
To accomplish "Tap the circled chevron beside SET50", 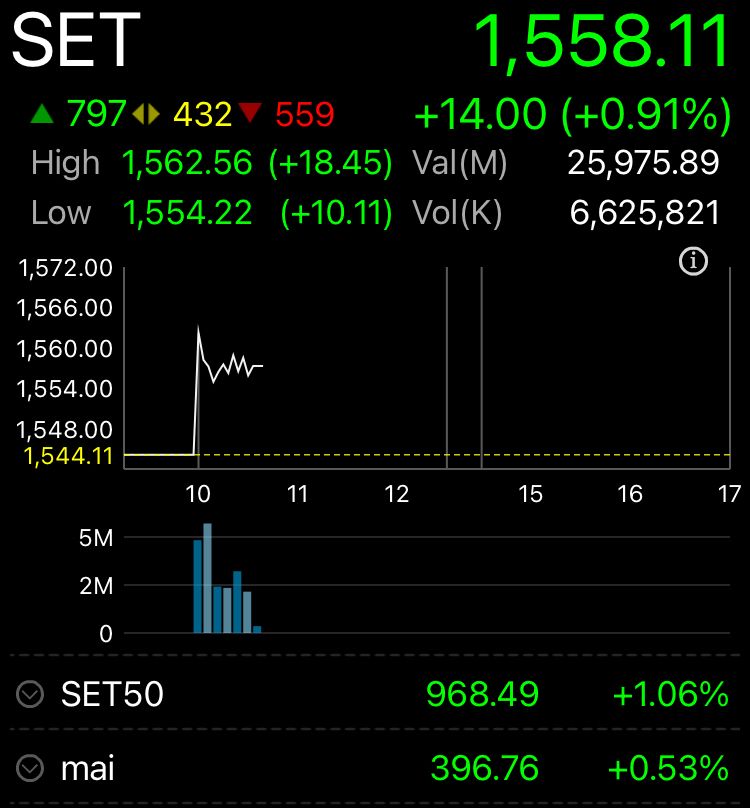I will 33,692.
